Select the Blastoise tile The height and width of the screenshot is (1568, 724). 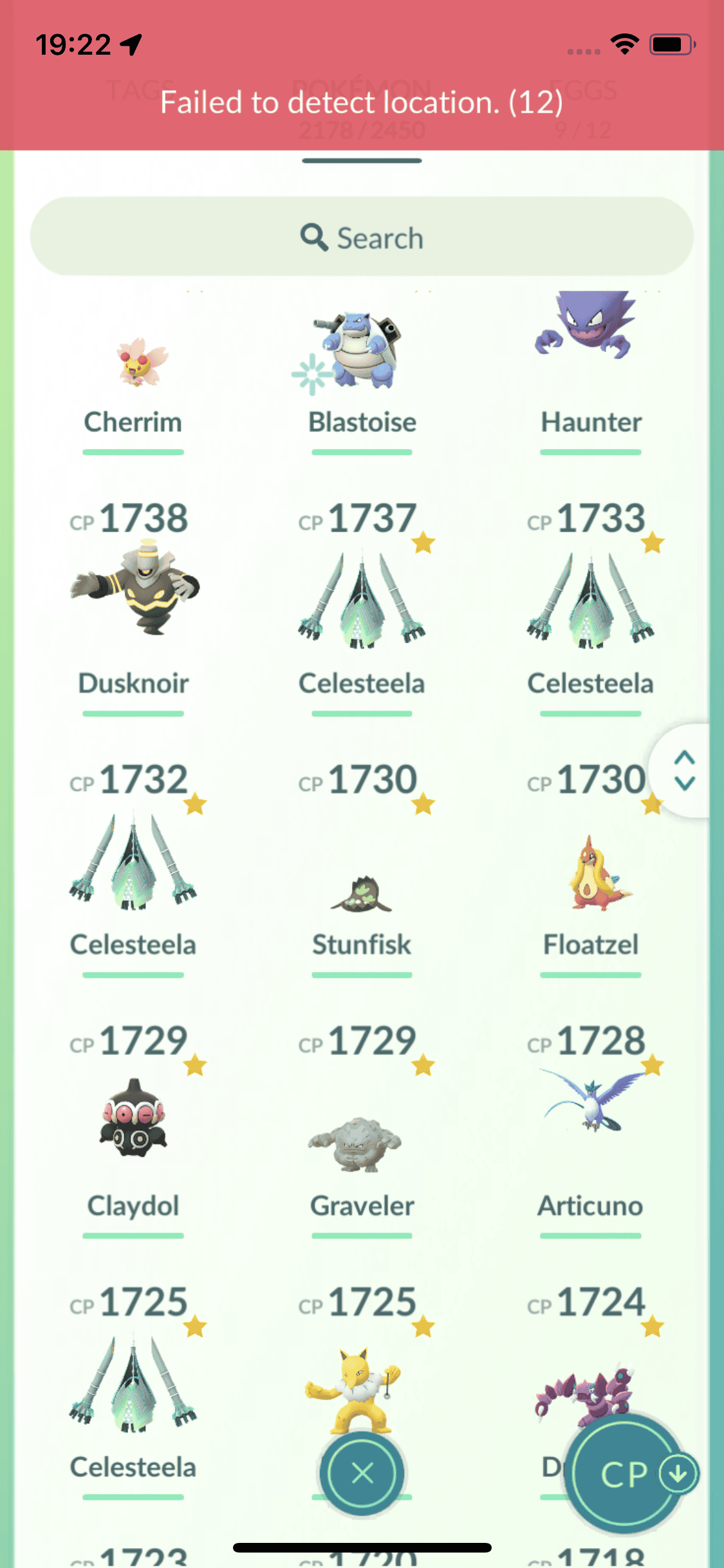(362, 360)
